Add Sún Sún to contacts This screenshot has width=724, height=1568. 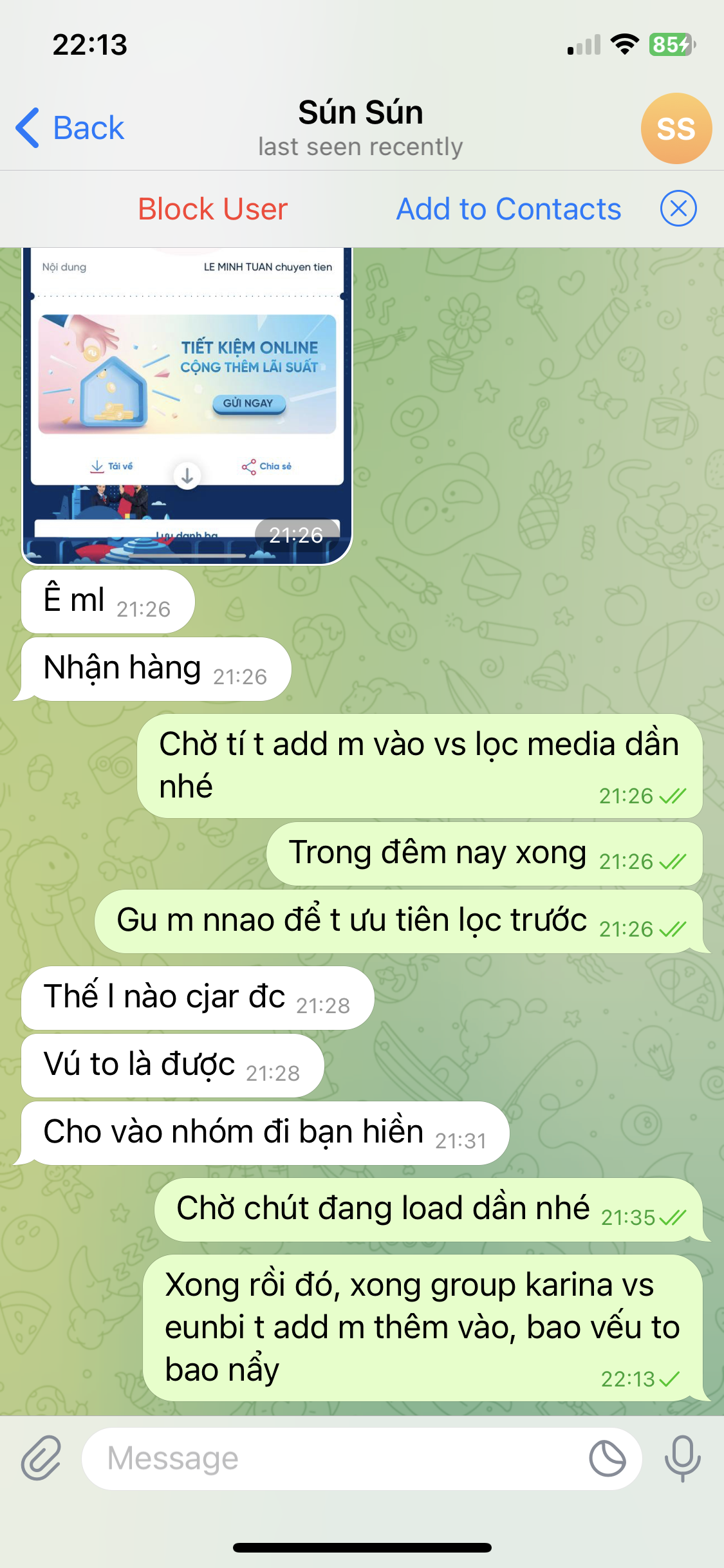click(x=508, y=209)
